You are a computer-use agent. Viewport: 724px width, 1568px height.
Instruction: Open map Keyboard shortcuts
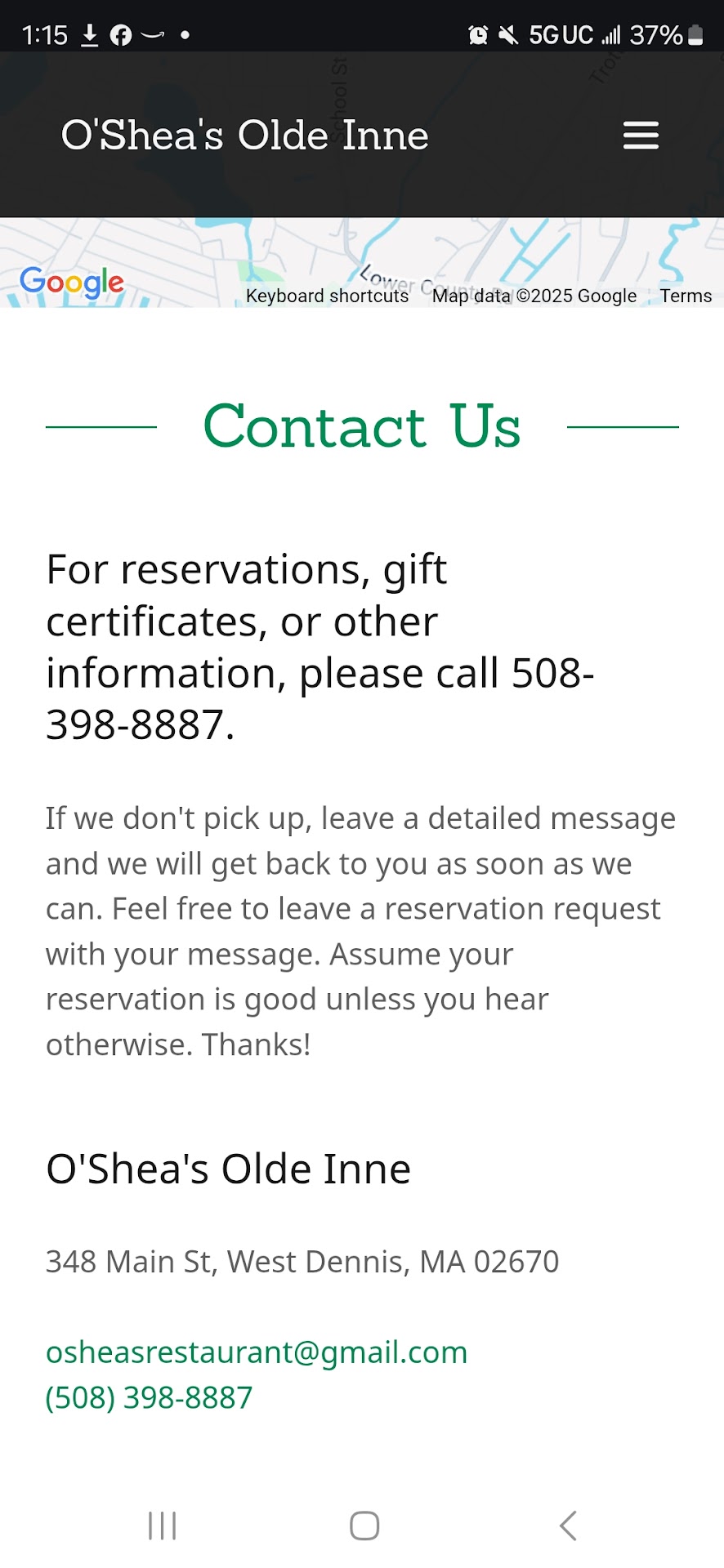tap(327, 296)
